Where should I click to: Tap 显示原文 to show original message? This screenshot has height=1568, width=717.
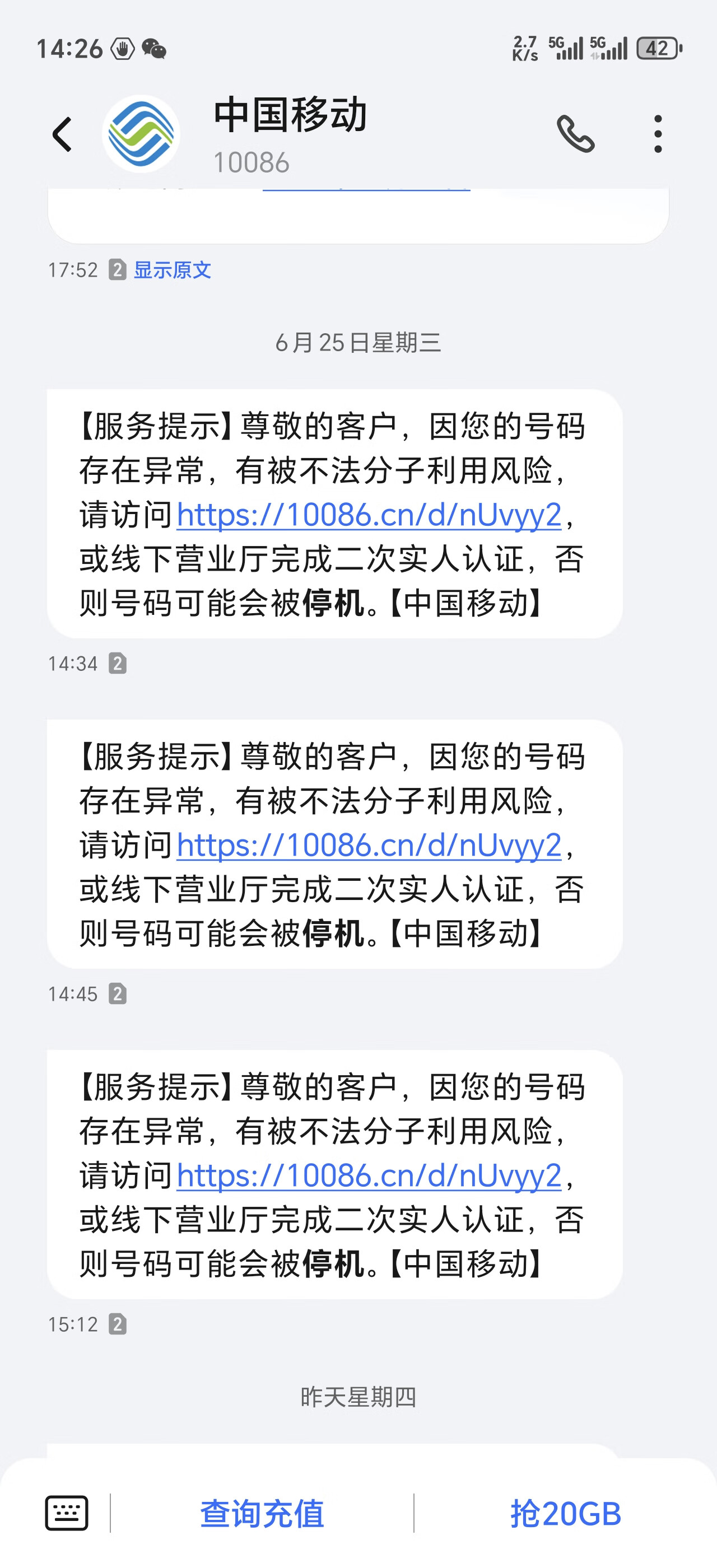(x=173, y=270)
